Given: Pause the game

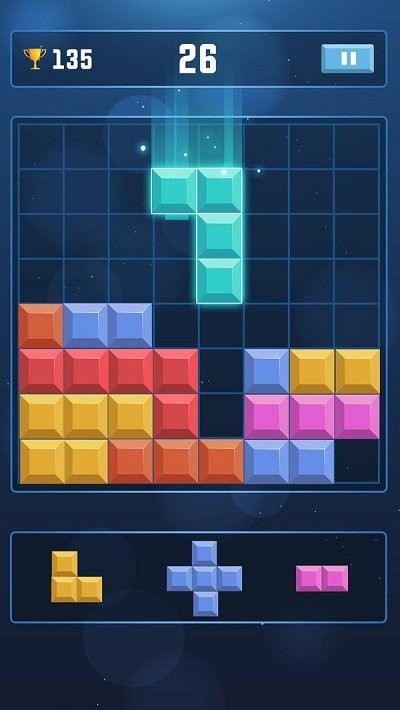Looking at the screenshot, I should point(347,58).
